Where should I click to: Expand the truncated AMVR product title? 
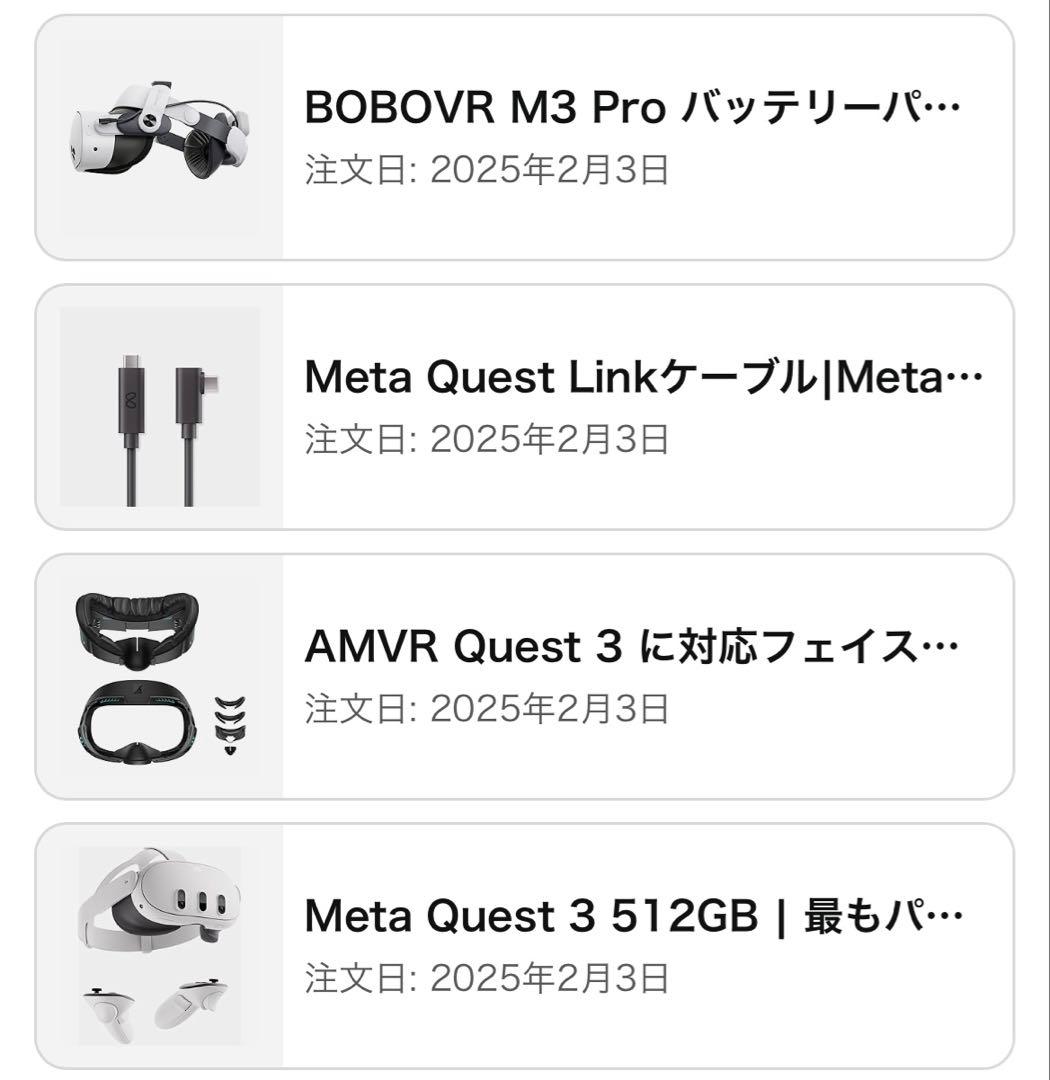940,645
